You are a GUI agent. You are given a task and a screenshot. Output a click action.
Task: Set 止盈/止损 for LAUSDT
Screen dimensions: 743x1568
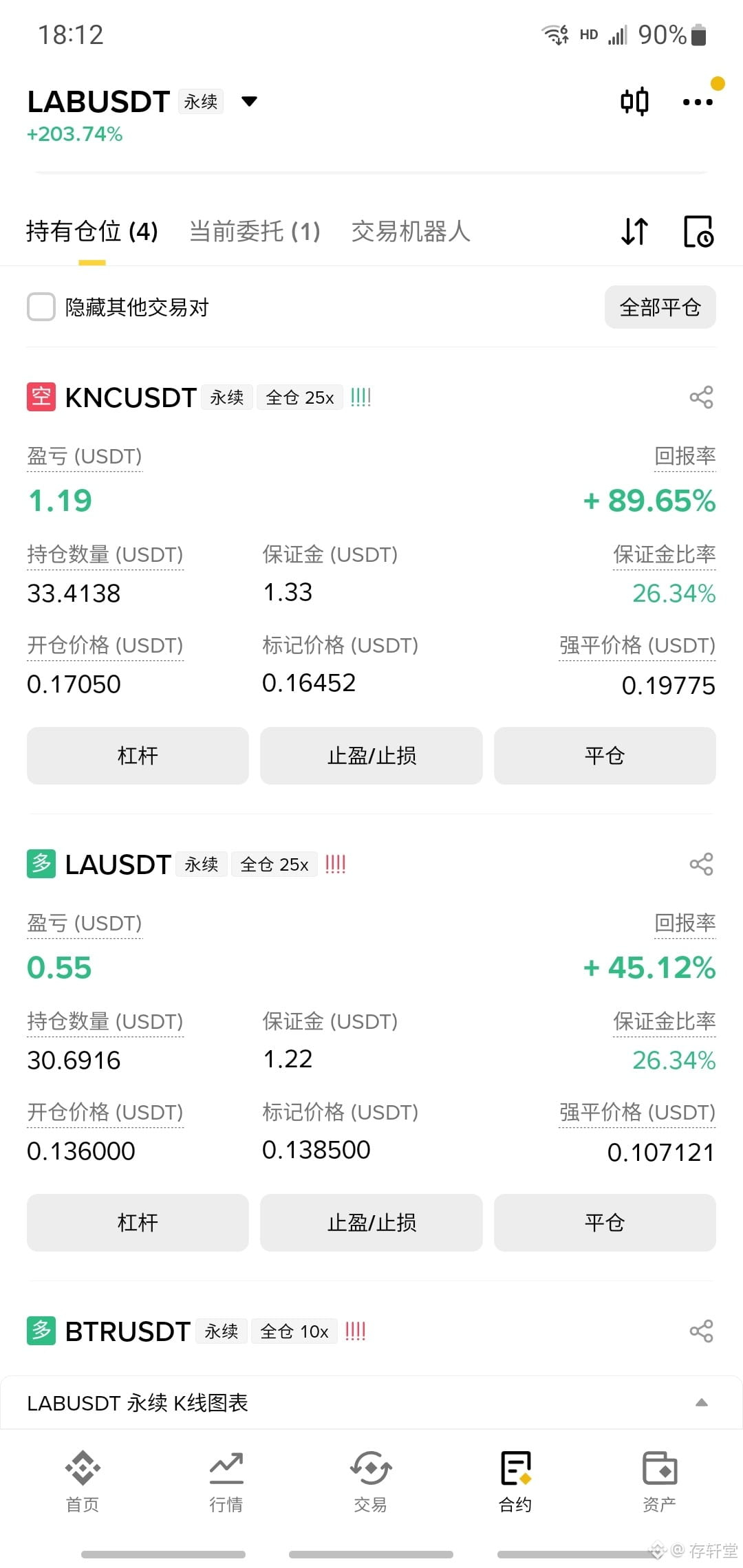pyautogui.click(x=371, y=1223)
